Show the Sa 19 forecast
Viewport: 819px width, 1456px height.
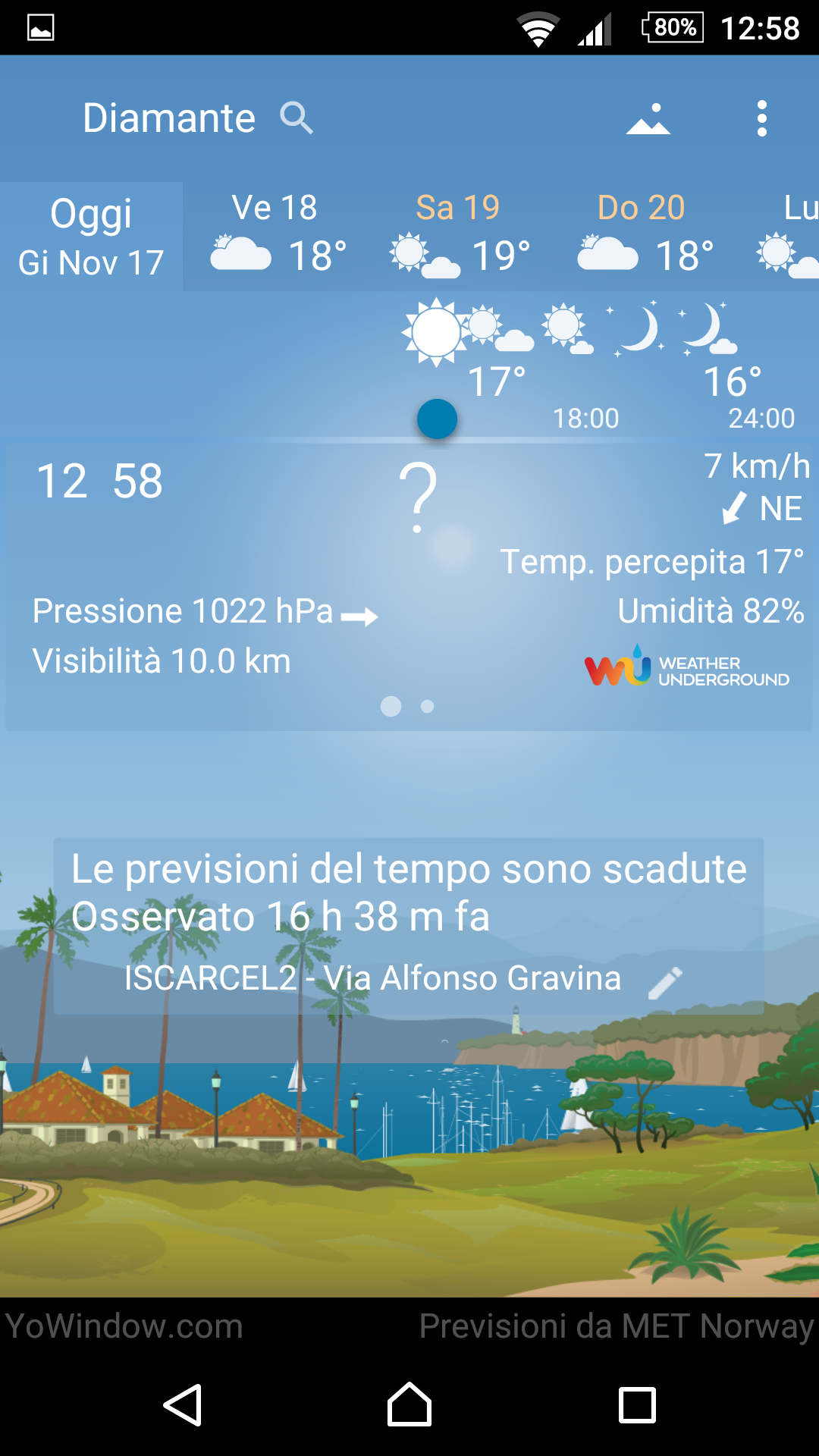[x=459, y=237]
